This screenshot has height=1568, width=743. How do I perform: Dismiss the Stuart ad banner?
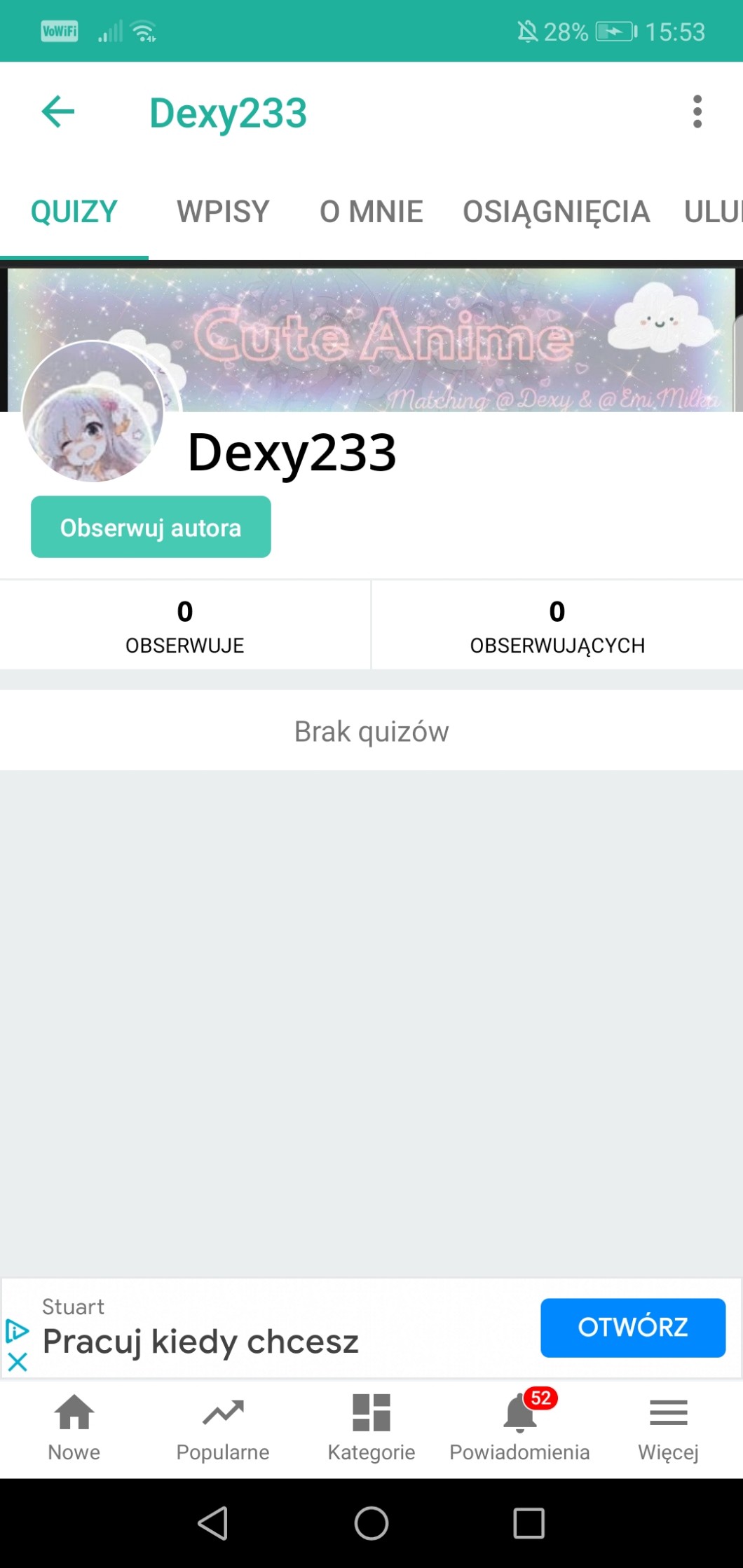tap(18, 1362)
